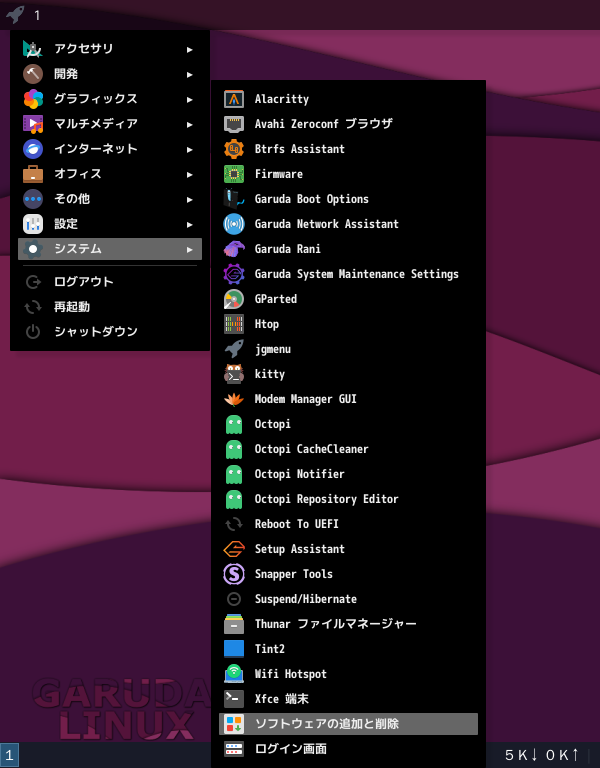This screenshot has height=768, width=600.
Task: Open ログイン画面 settings
Action: (x=290, y=749)
